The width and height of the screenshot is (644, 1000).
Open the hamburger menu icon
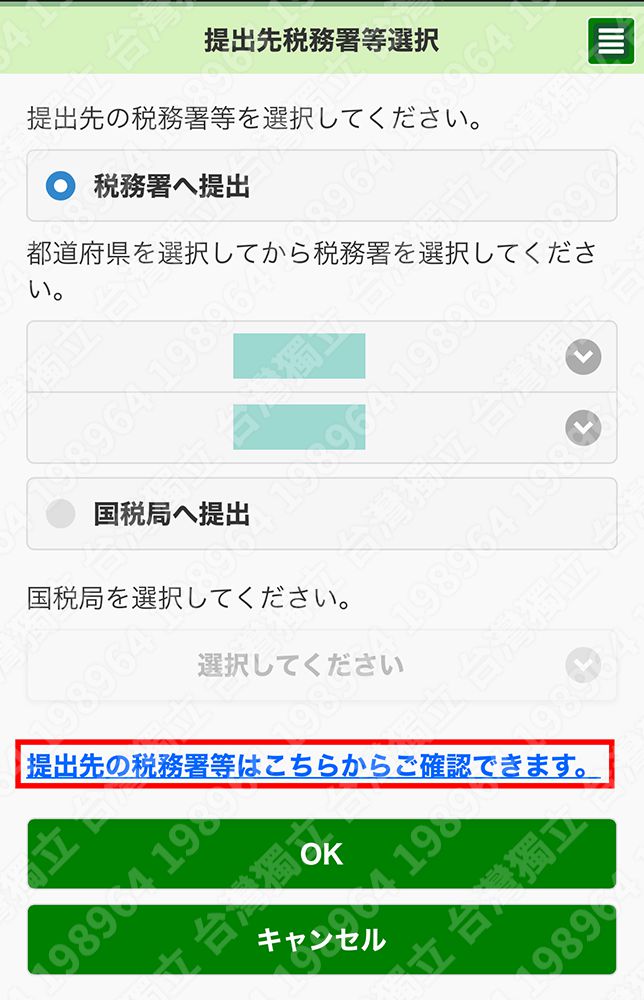[x=608, y=41]
